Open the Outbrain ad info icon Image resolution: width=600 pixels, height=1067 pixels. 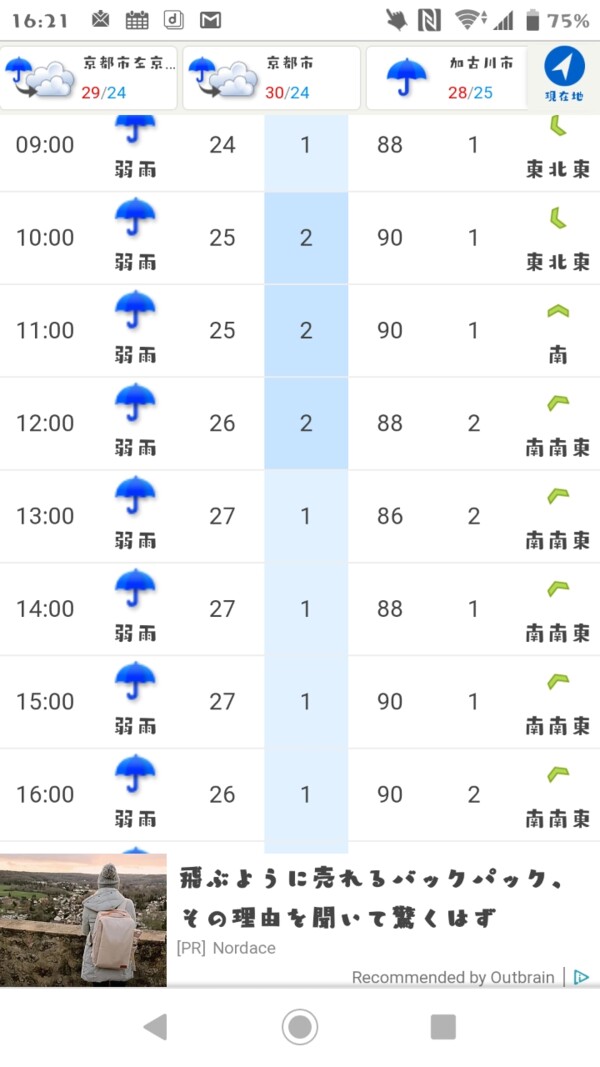[581, 977]
